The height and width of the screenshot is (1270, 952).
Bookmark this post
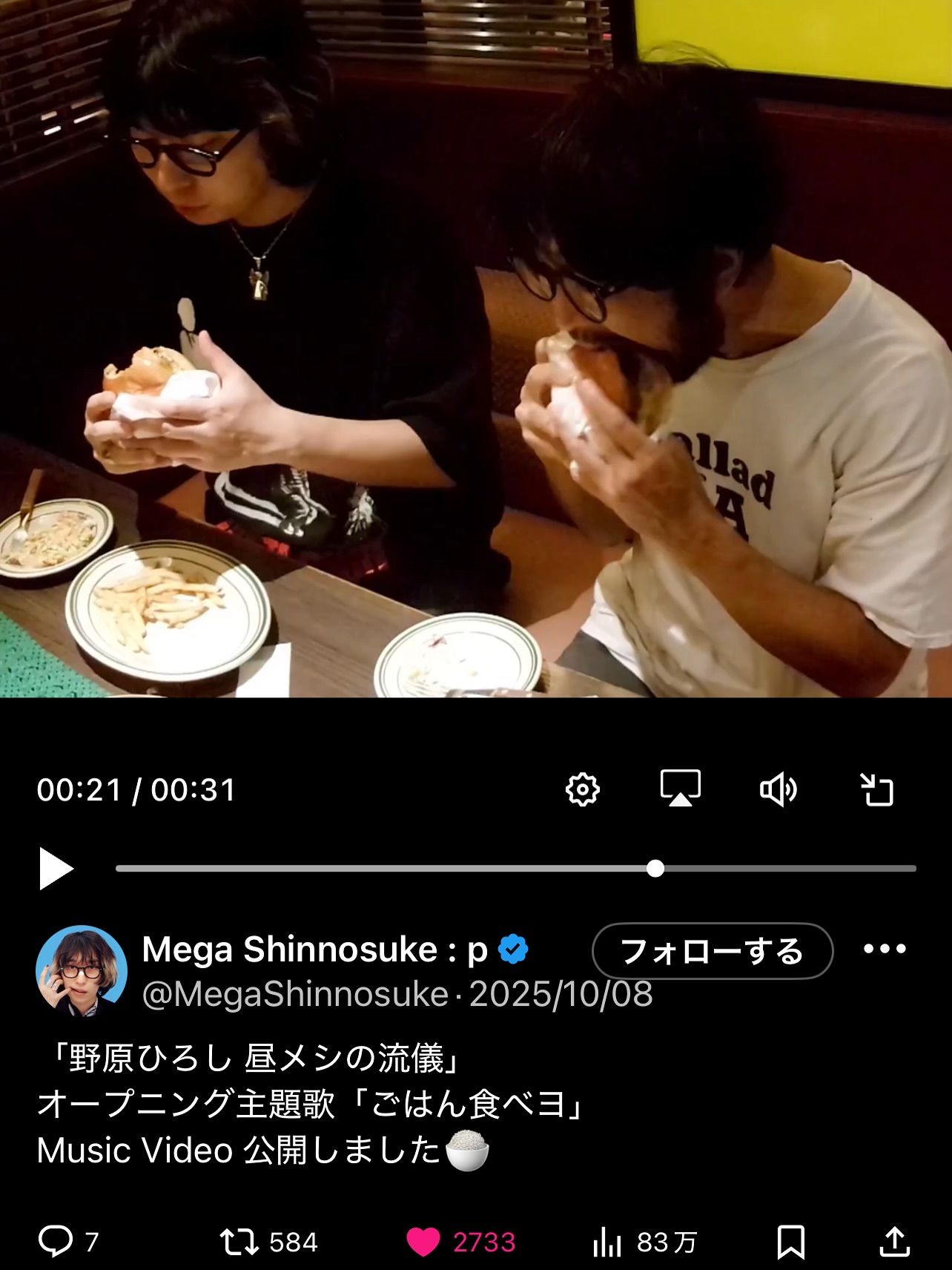790,1242
